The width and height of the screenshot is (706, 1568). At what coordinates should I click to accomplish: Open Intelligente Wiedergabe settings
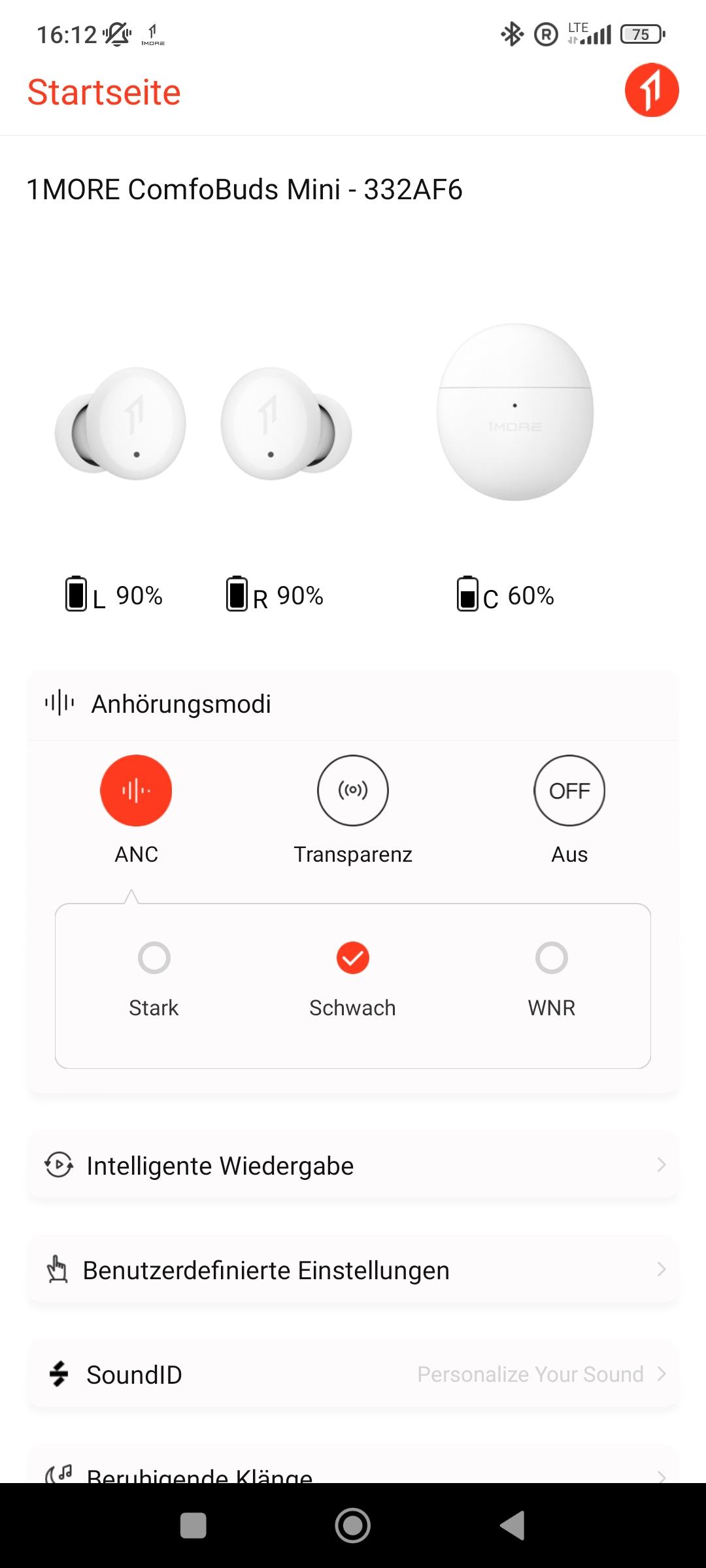[353, 1166]
